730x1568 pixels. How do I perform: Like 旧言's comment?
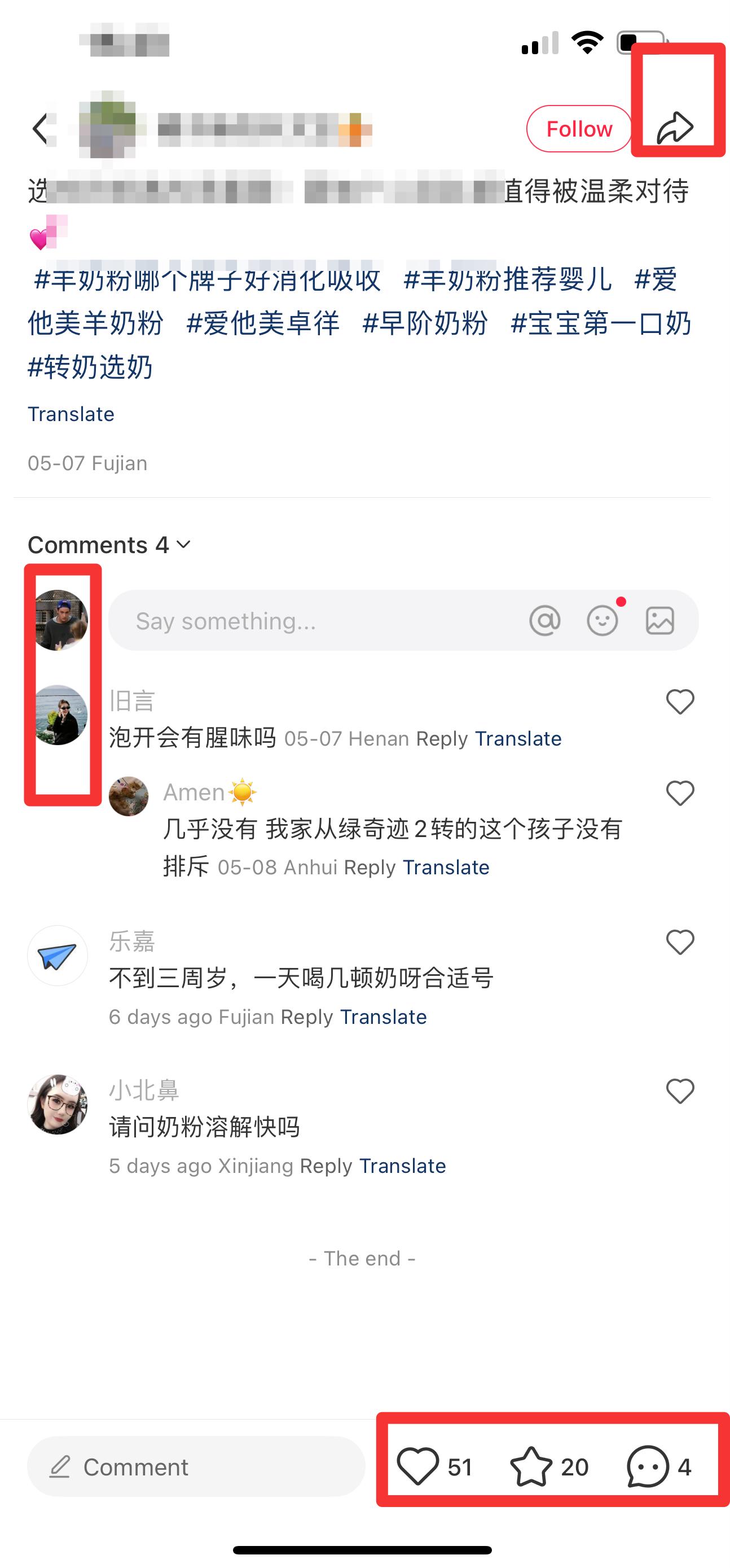[x=680, y=702]
